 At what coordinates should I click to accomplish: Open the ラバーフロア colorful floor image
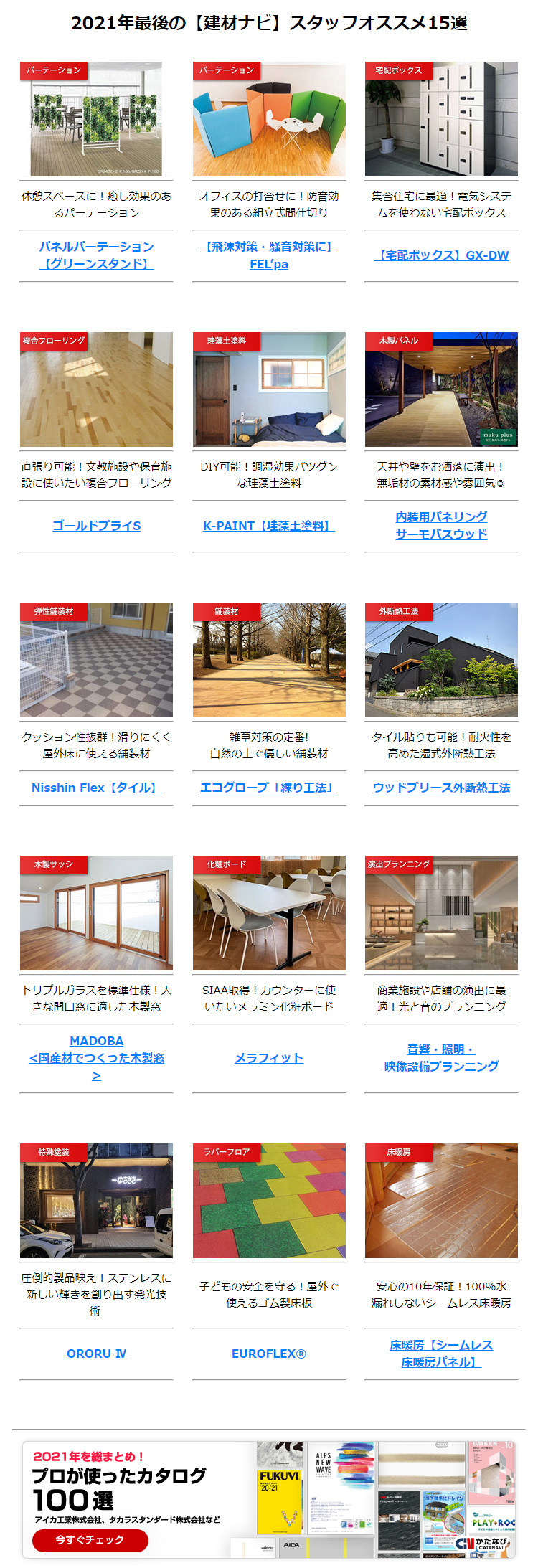(269, 1201)
